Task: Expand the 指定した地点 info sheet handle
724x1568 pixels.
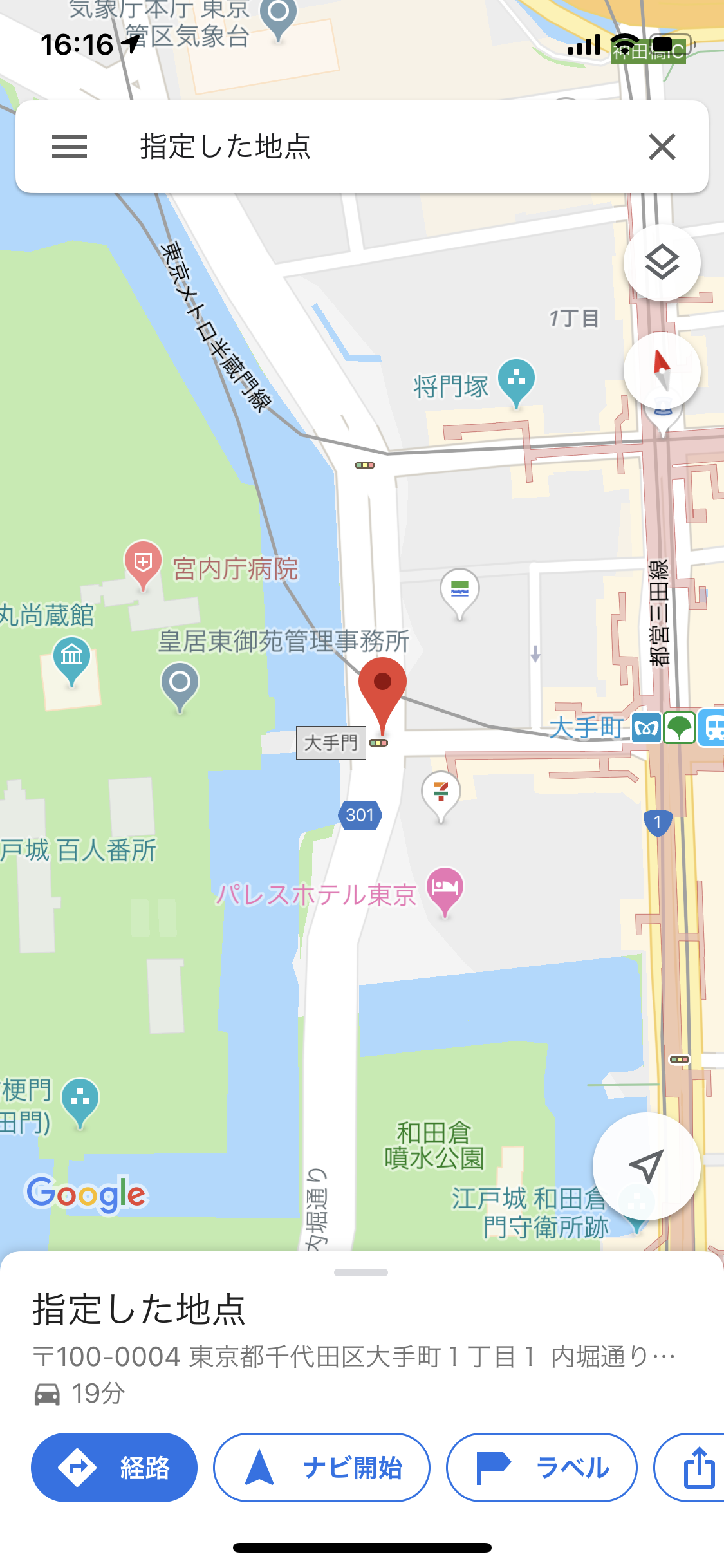Action: click(361, 1273)
